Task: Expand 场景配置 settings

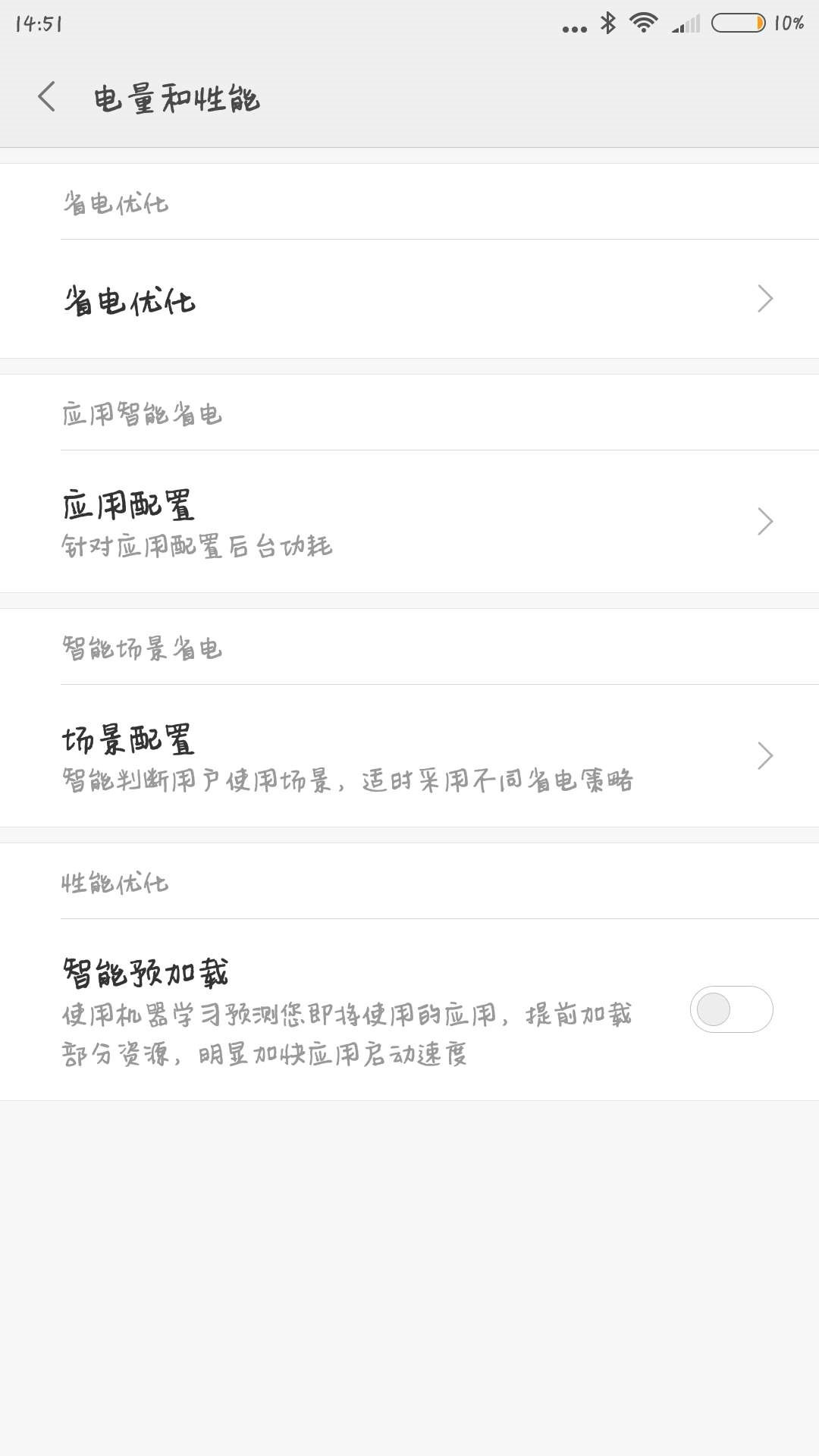Action: (x=767, y=755)
